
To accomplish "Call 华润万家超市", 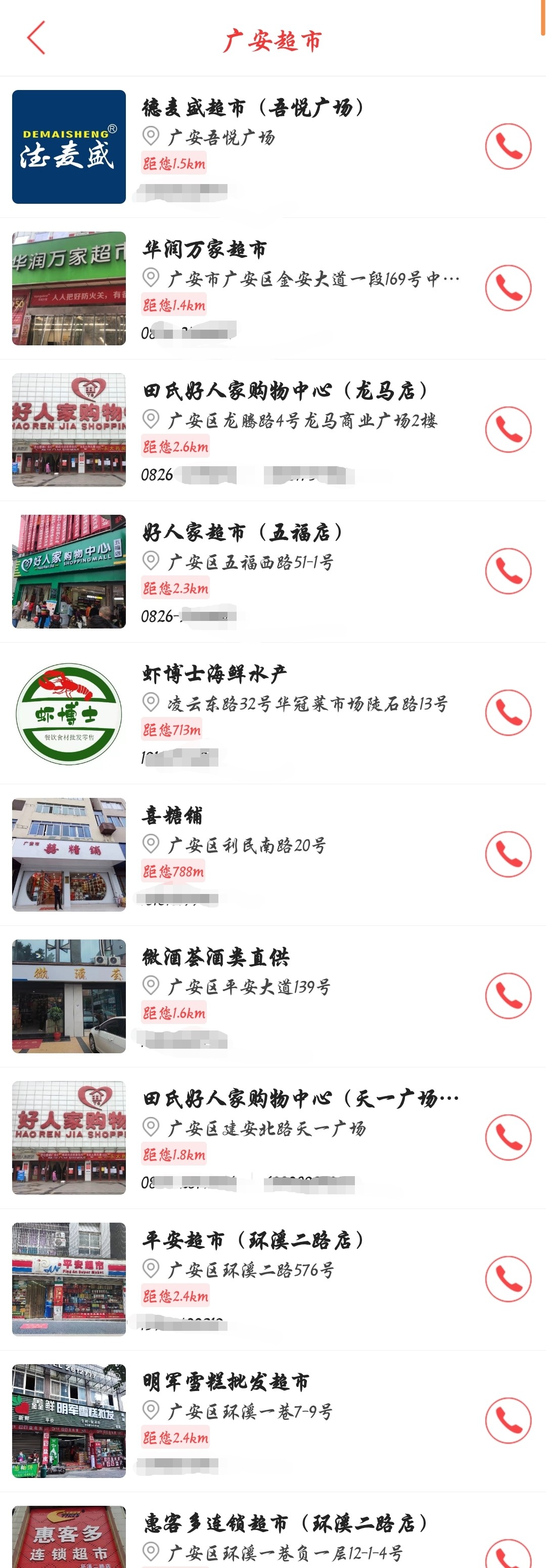I will 508,288.
